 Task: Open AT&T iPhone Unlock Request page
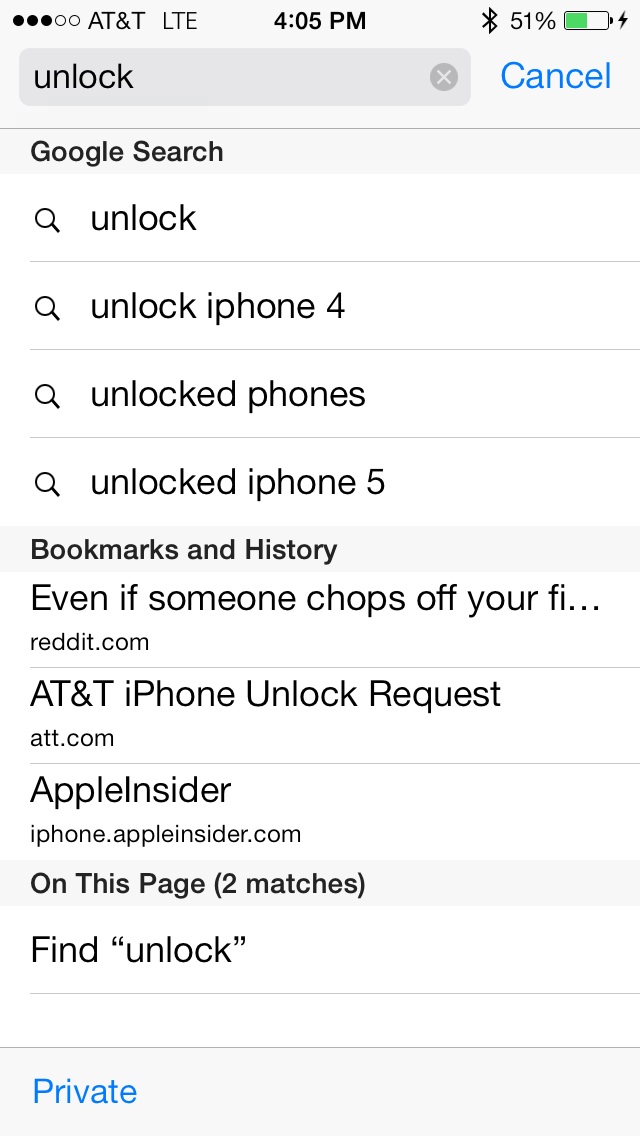point(320,715)
